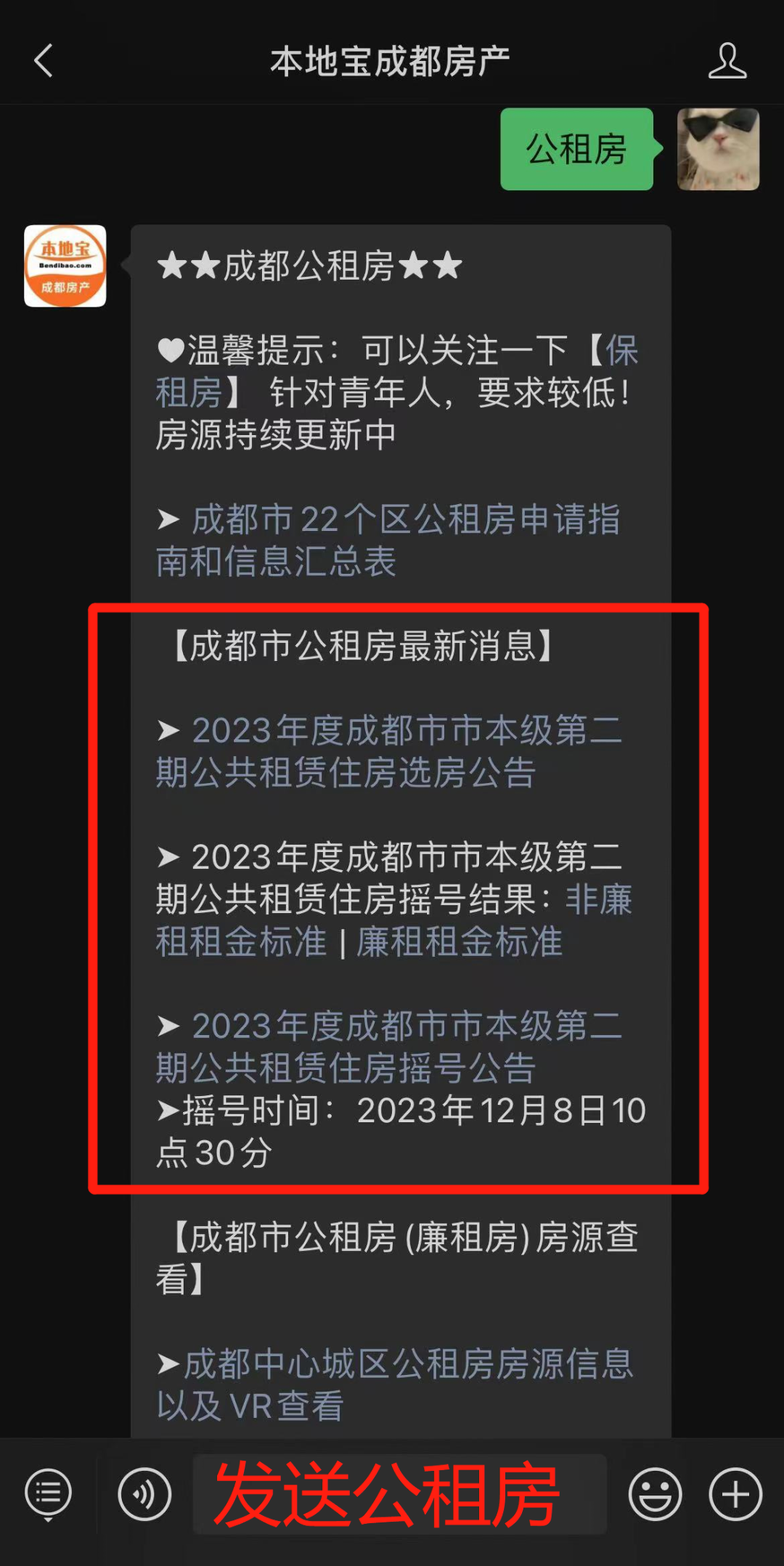Image resolution: width=784 pixels, height=1566 pixels.
Task: Open 成都中心城区公租房房源信息以及VR查看 link
Action: [395, 1384]
